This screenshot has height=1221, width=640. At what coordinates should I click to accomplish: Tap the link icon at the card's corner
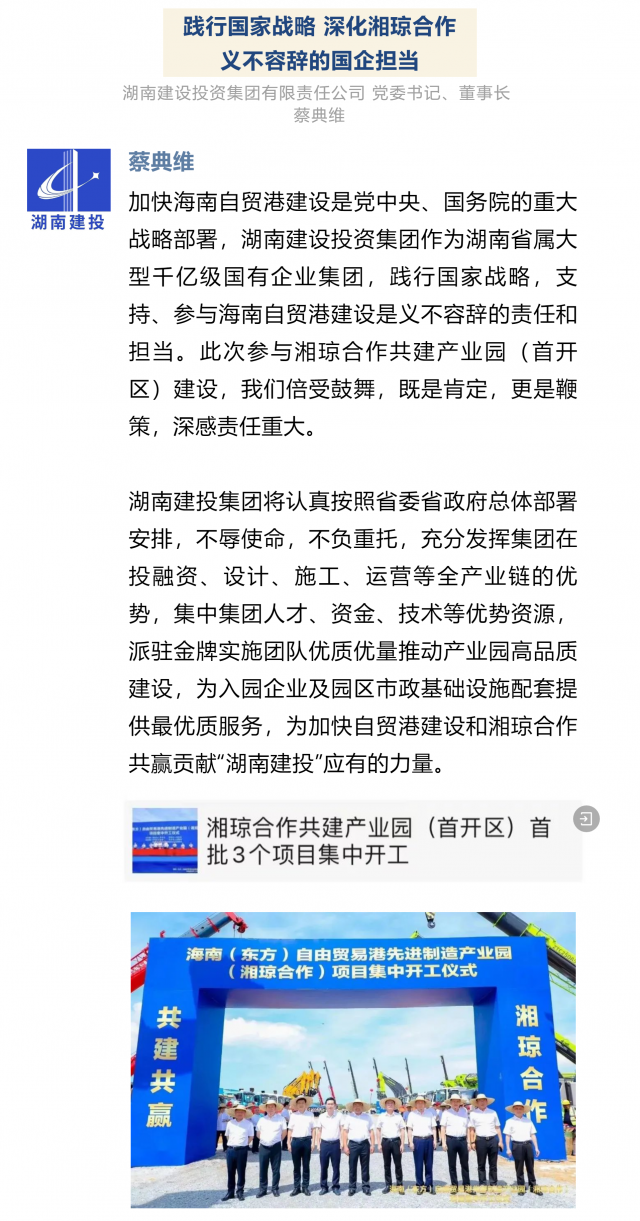click(586, 819)
